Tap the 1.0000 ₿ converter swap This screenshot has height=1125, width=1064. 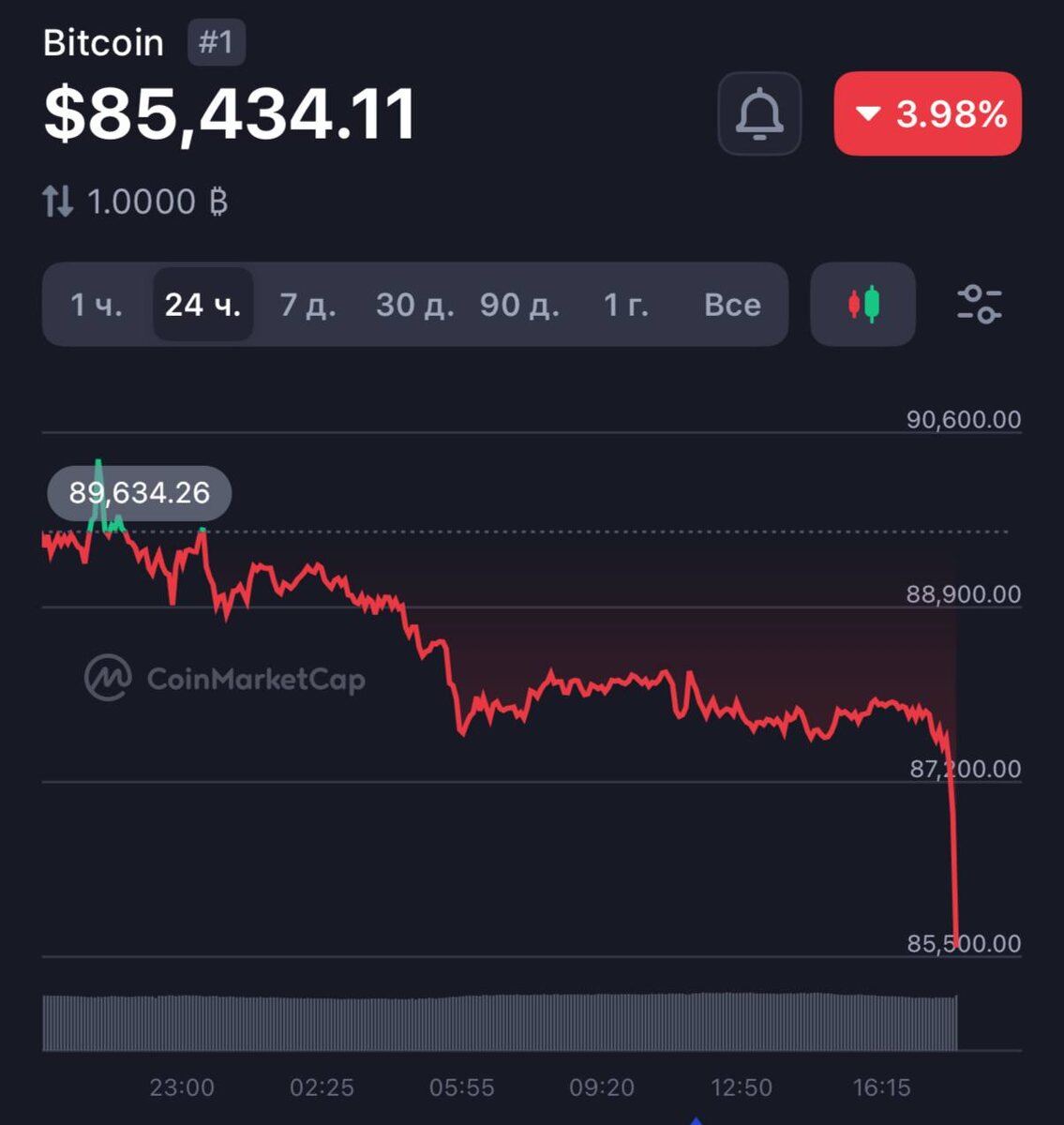[x=136, y=202]
